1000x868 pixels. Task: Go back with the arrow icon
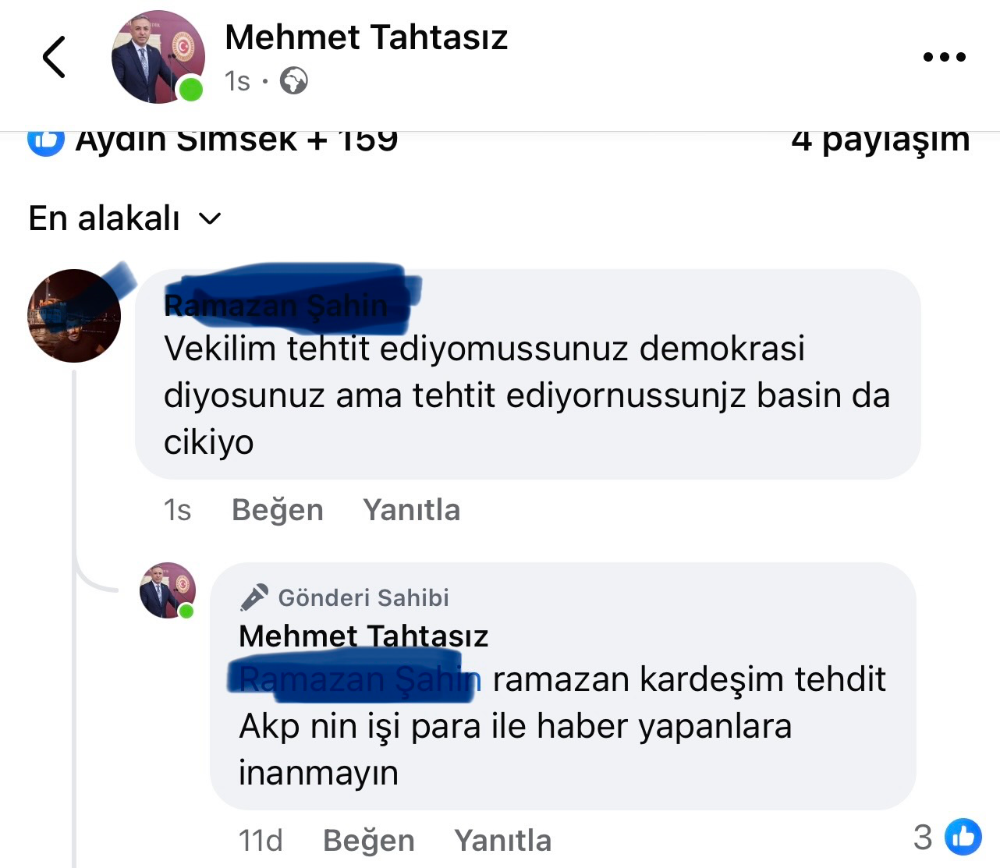(54, 57)
